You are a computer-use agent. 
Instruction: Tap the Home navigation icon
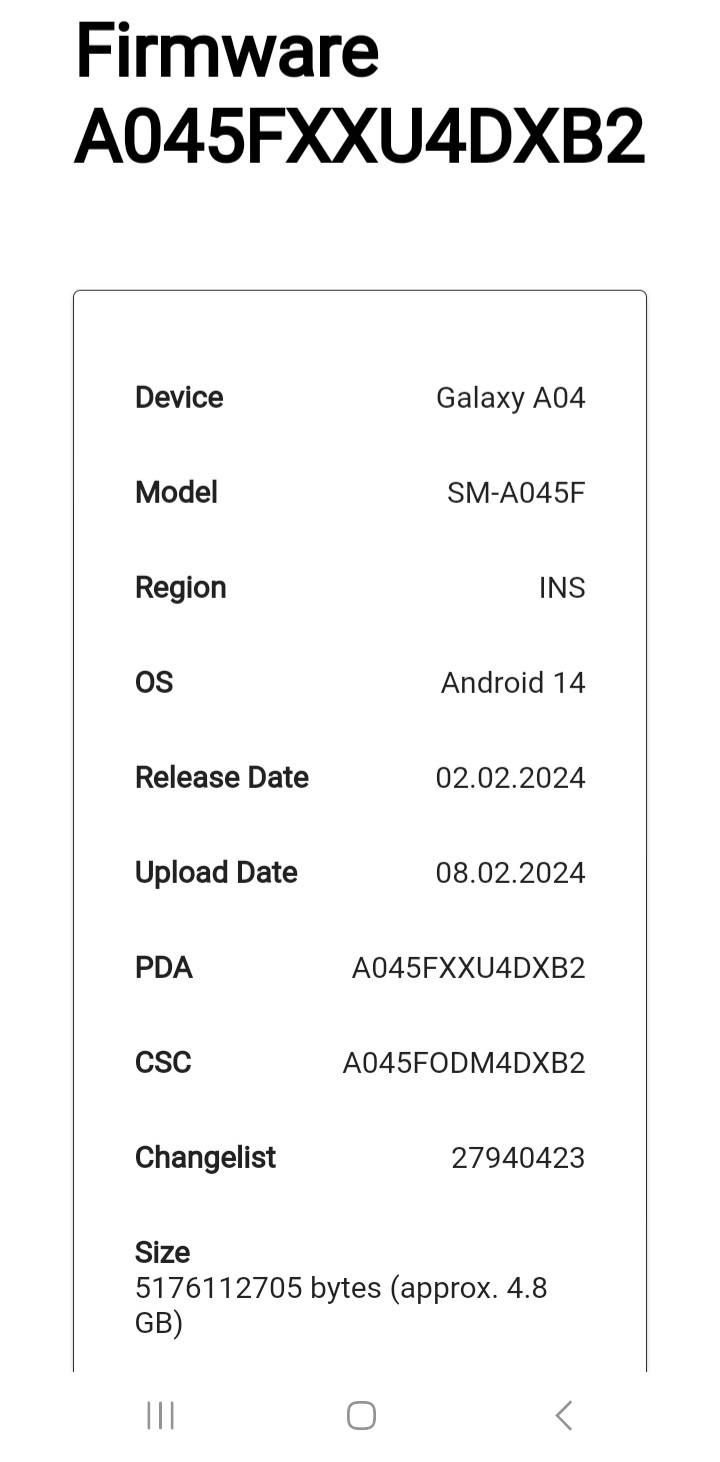click(x=360, y=1415)
